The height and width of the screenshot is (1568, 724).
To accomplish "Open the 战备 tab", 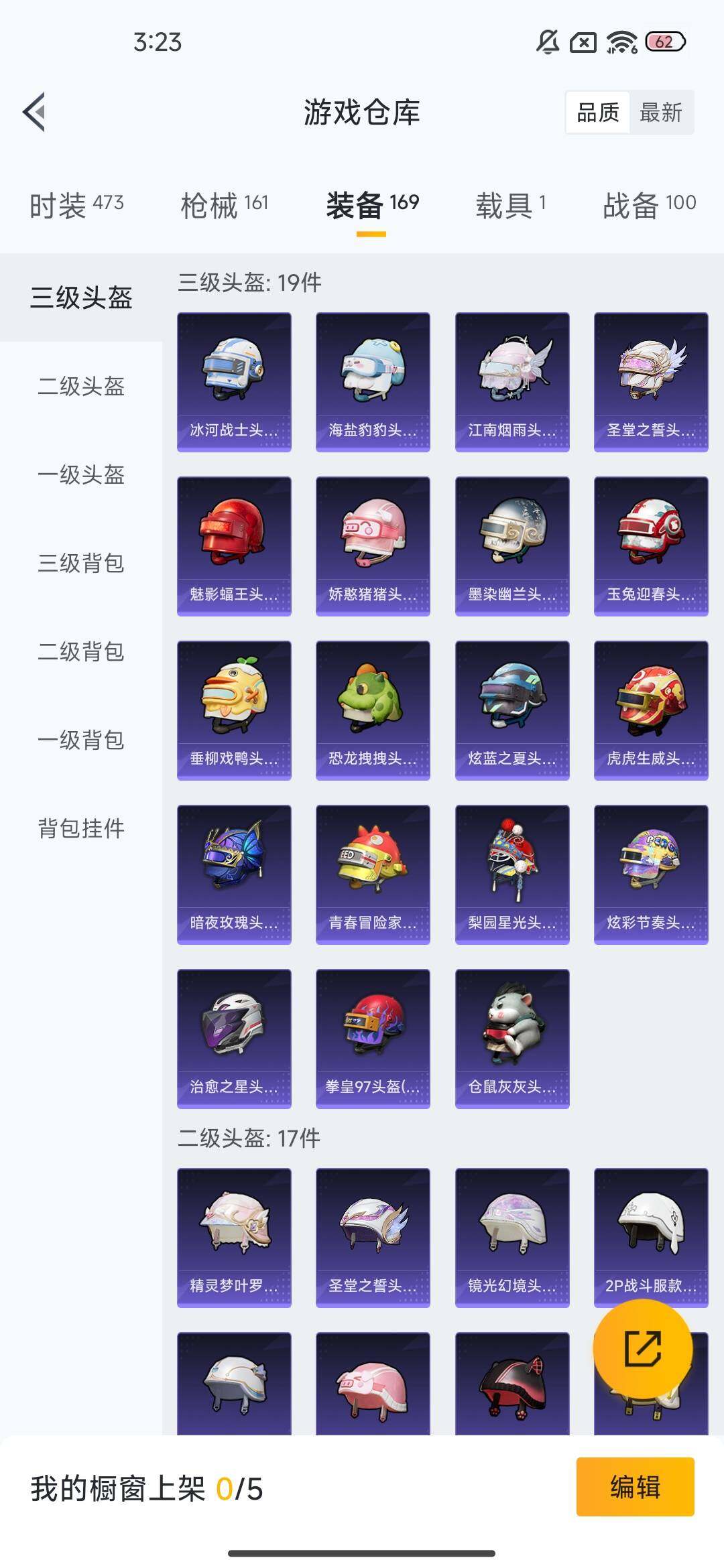I will click(650, 205).
